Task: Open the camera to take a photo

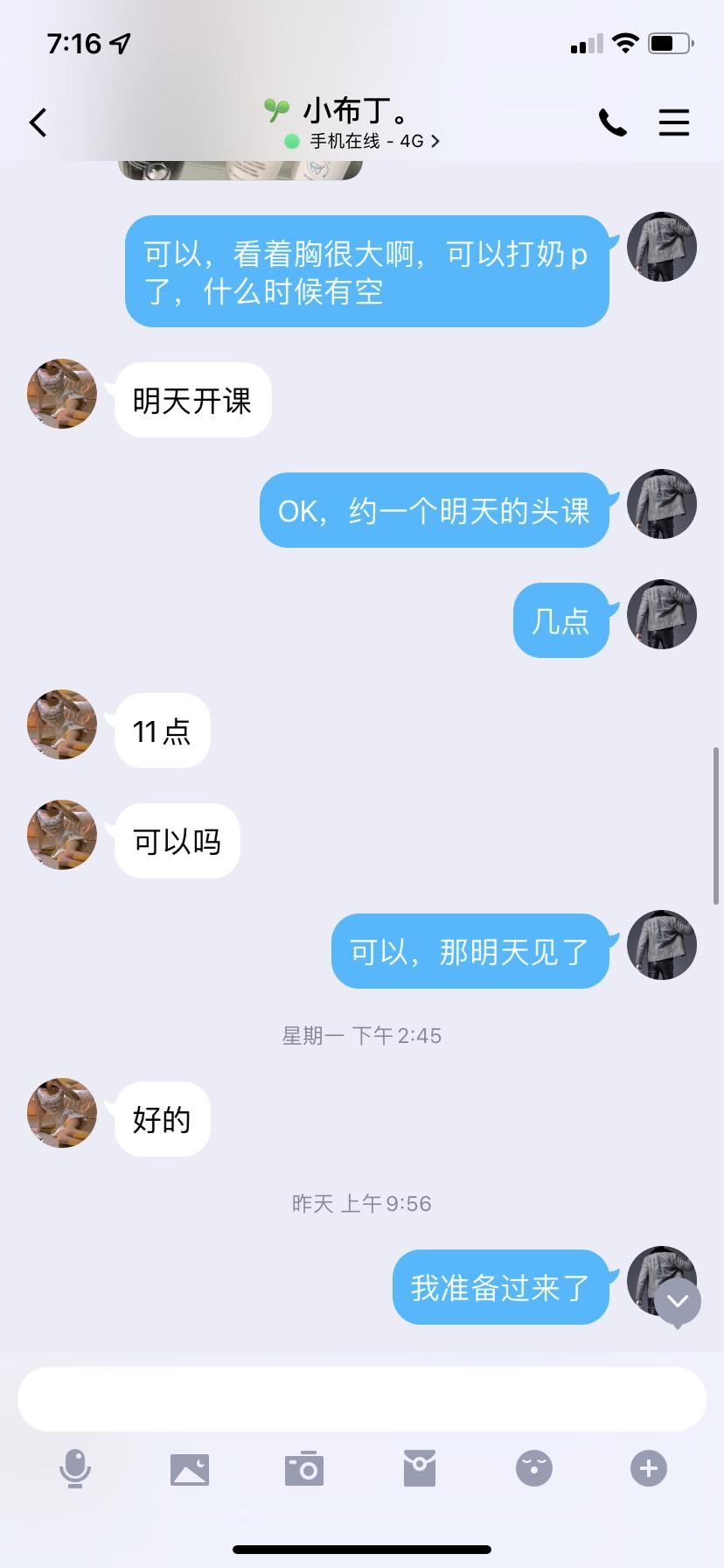Action: pos(304,1468)
